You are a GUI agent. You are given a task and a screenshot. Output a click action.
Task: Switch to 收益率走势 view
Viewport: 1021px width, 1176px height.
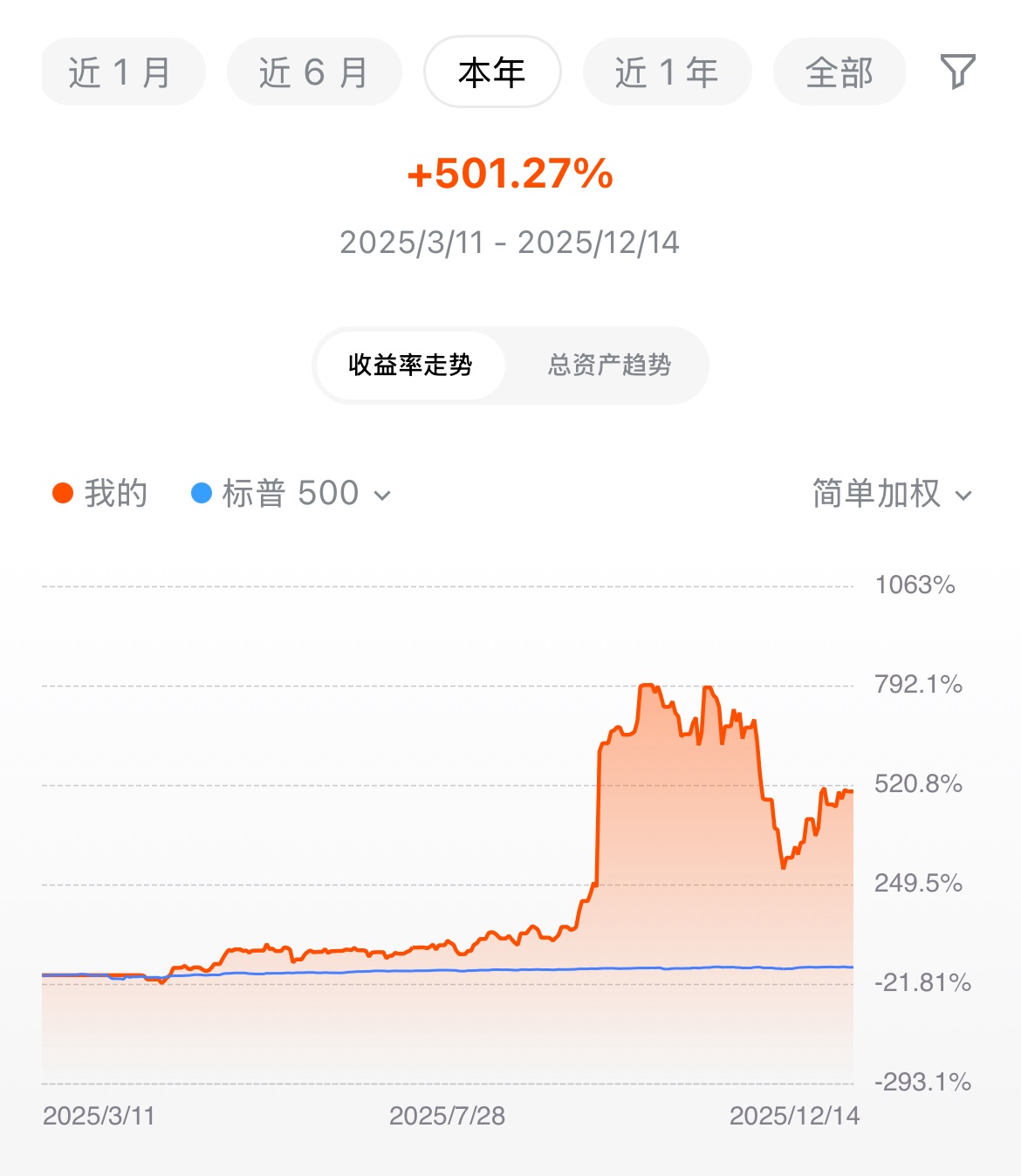(x=410, y=365)
